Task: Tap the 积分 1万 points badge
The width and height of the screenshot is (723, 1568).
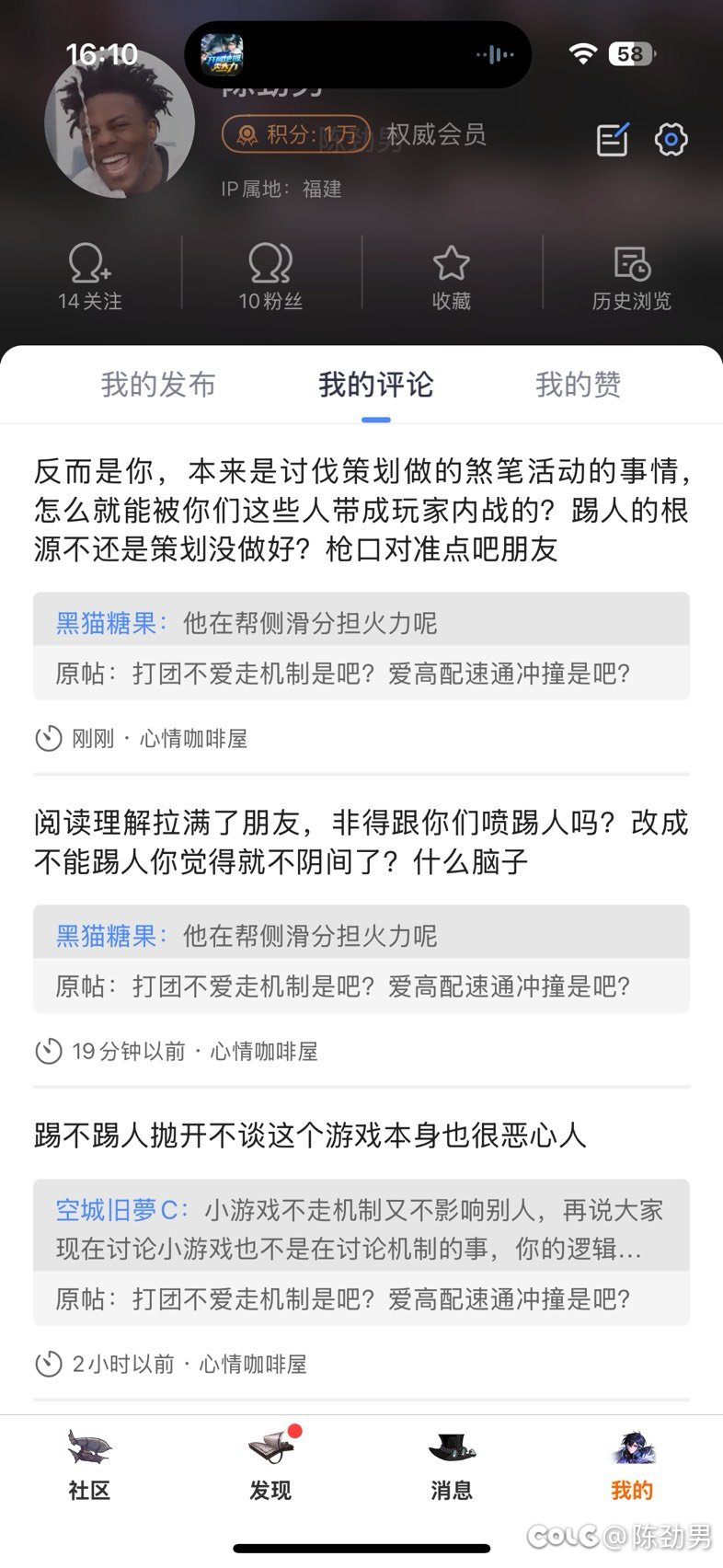Action: [295, 134]
